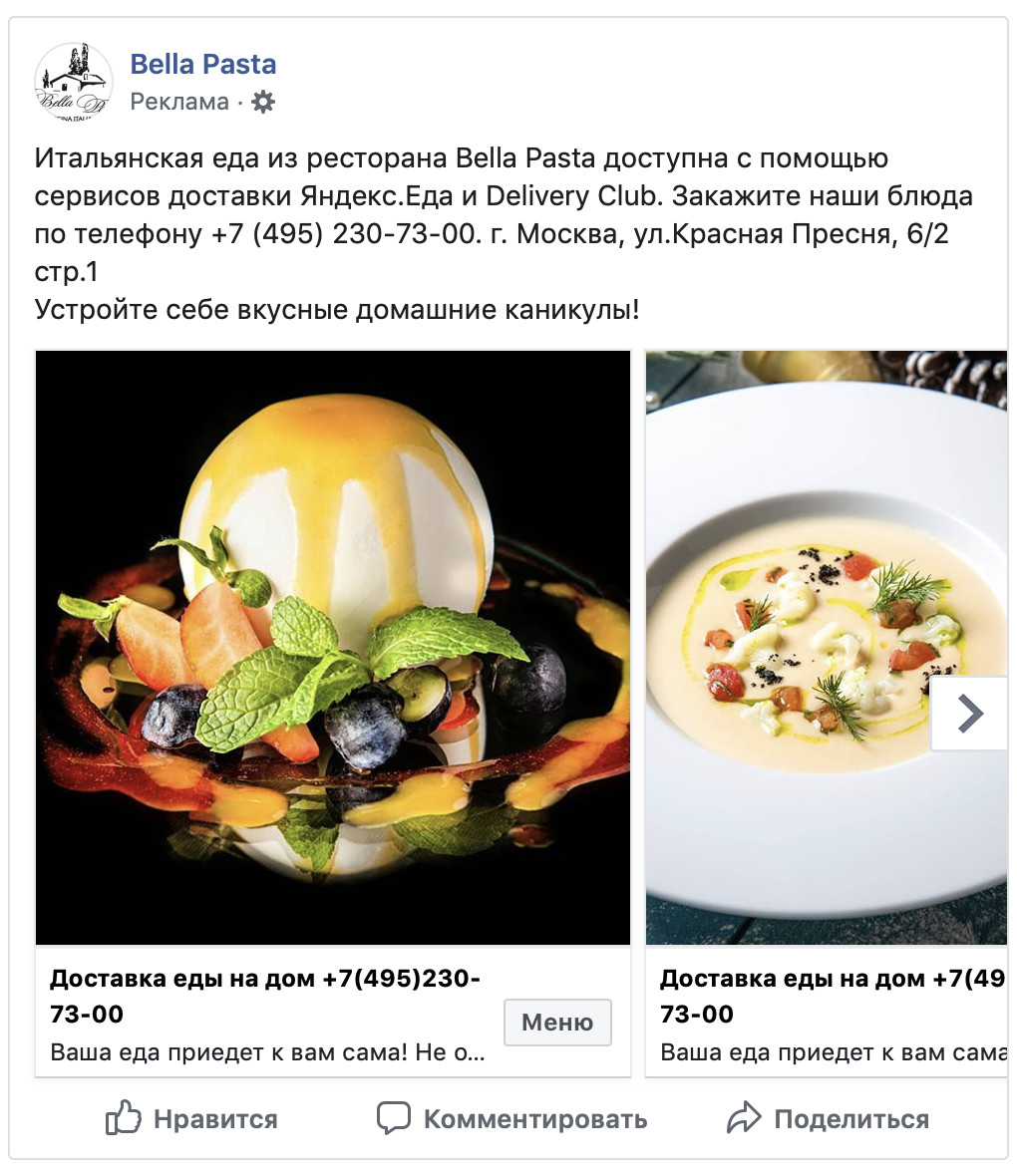This screenshot has height=1176, width=1017.
Task: Share the post via Поделиться
Action: (828, 1118)
